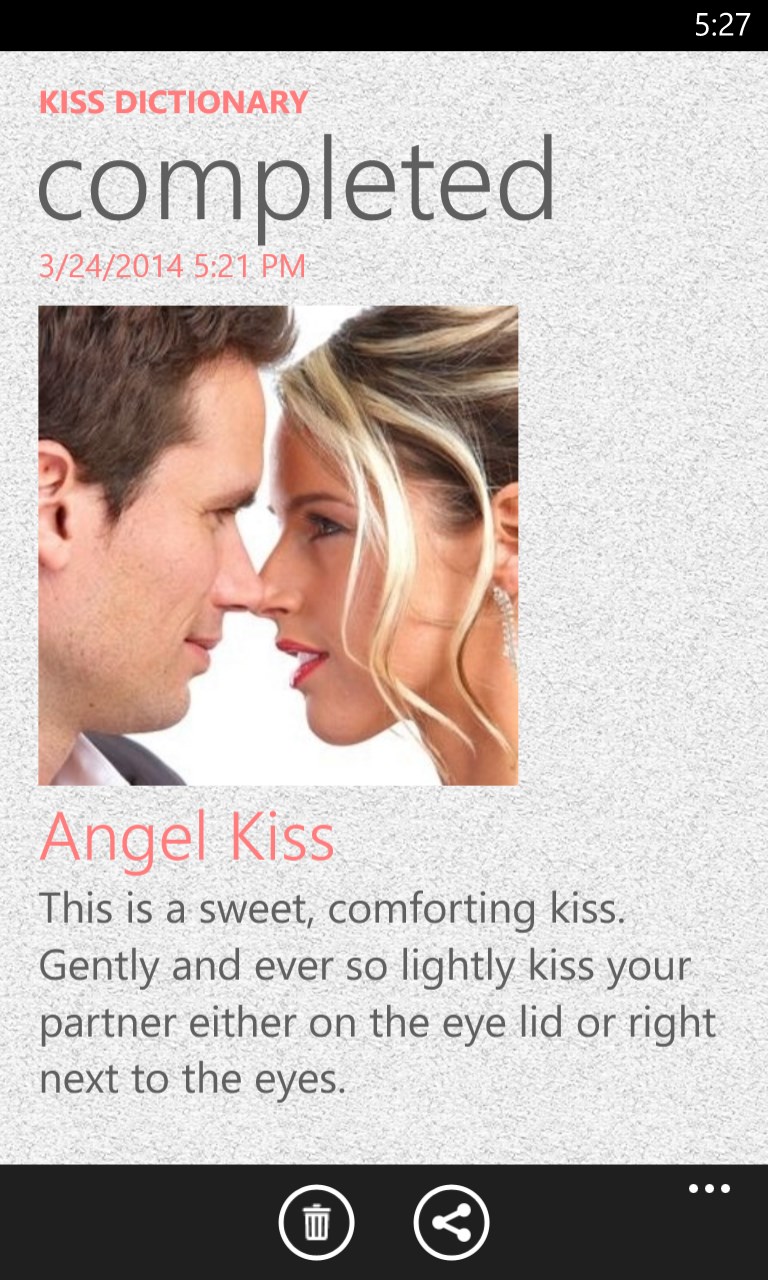This screenshot has width=768, height=1280.
Task: Expand the app bar more options
Action: coord(709,1189)
